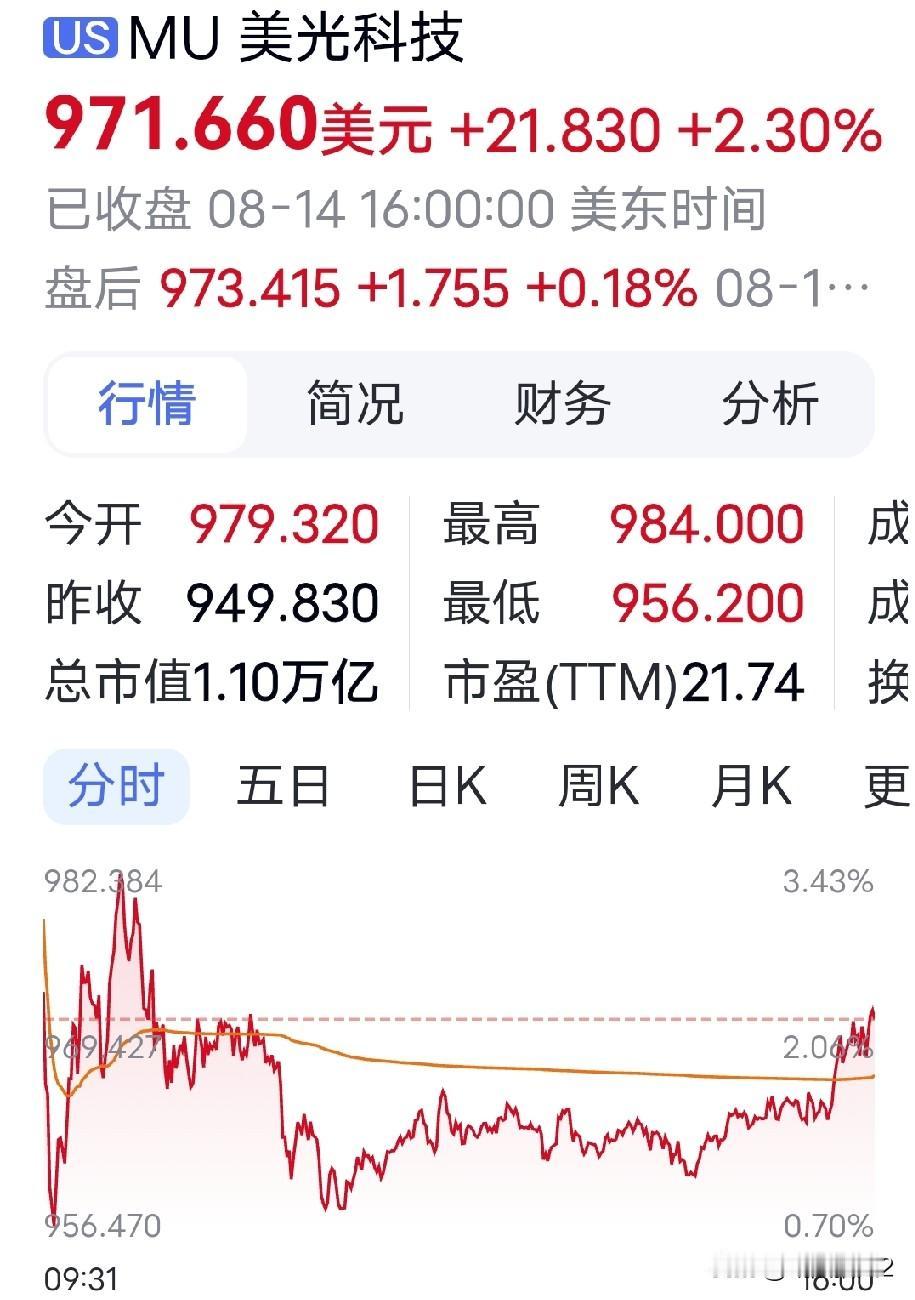This screenshot has height=1300, width=915.
Task: Switch chart to 日K
Action: pyautogui.click(x=447, y=787)
